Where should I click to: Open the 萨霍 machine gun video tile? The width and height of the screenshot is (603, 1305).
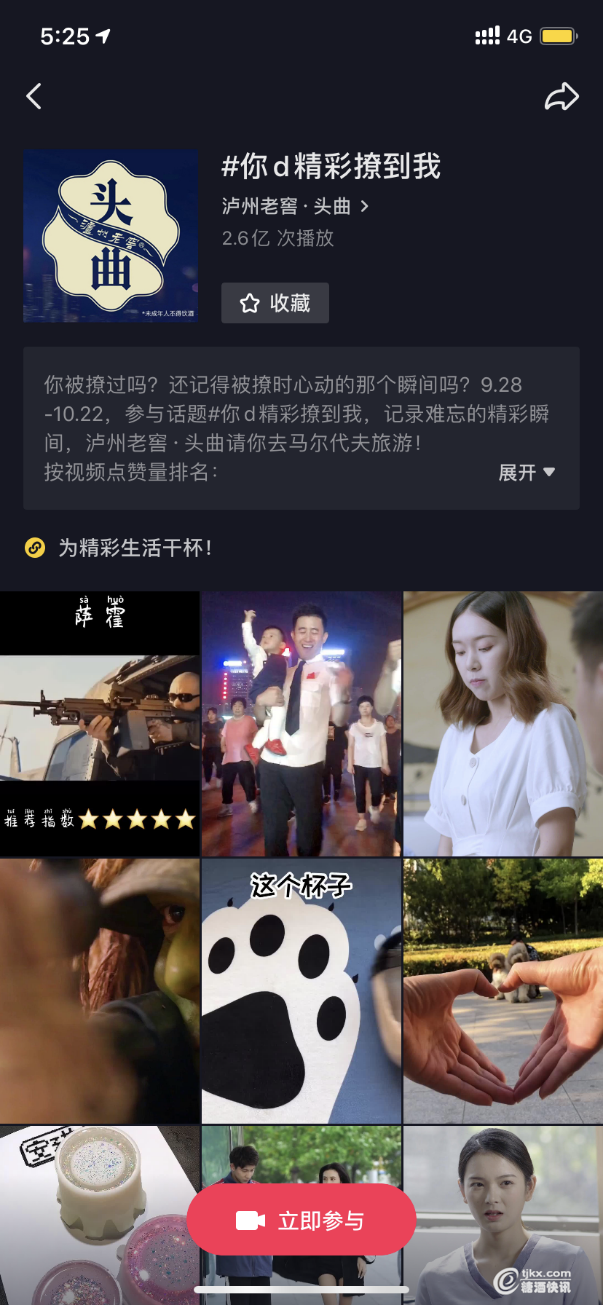pos(99,722)
